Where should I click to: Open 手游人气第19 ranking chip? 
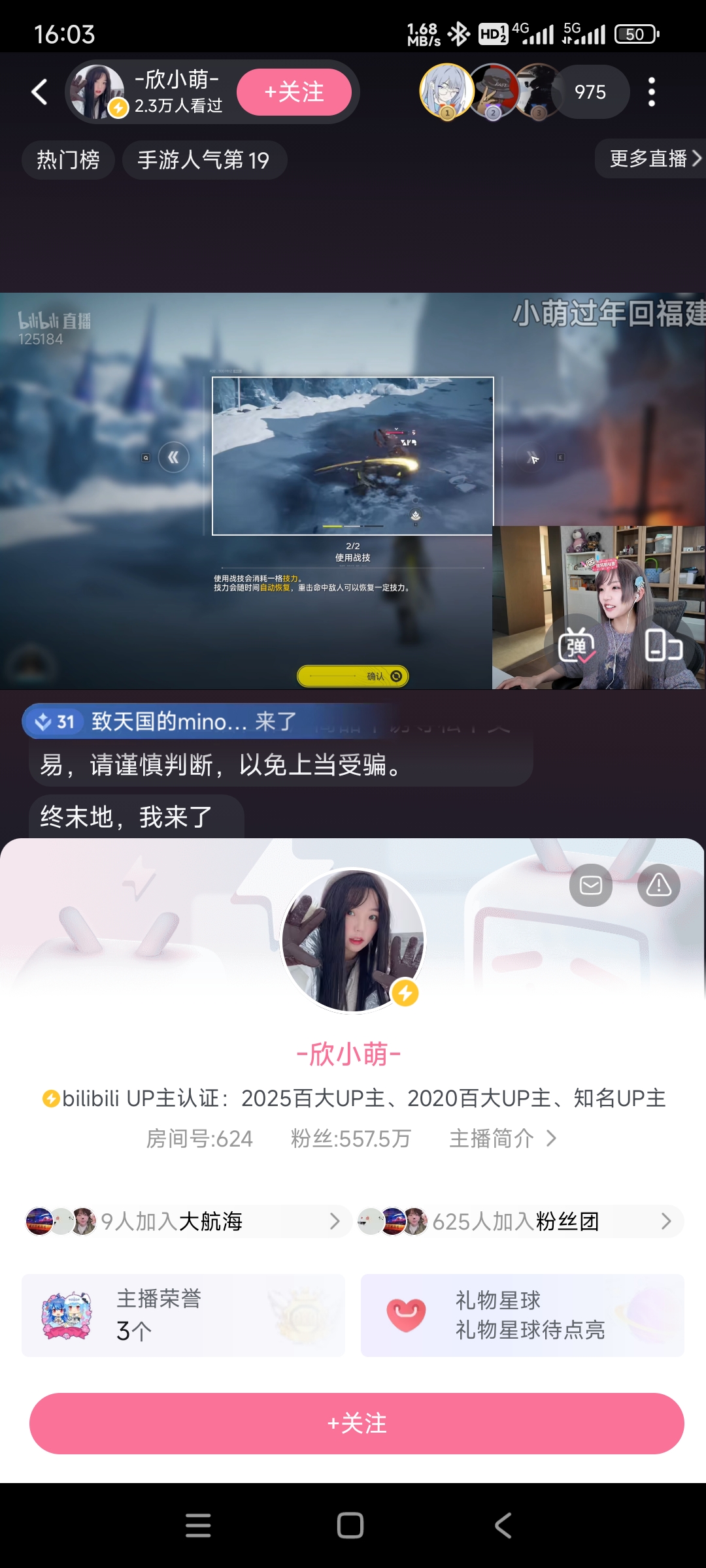pyautogui.click(x=204, y=160)
